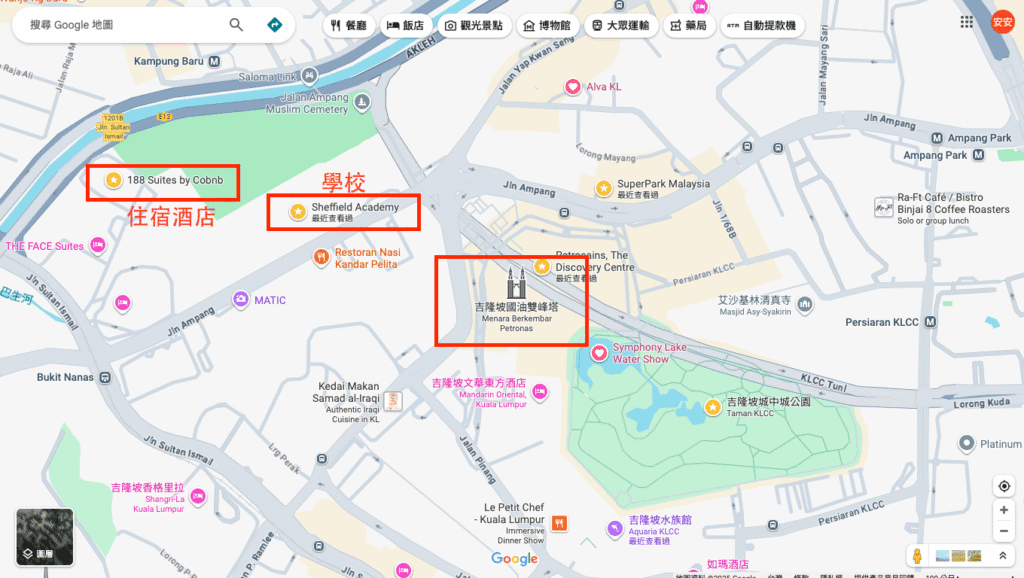Activate the Street View pegman
Screen dimensions: 1024x578
[916, 556]
